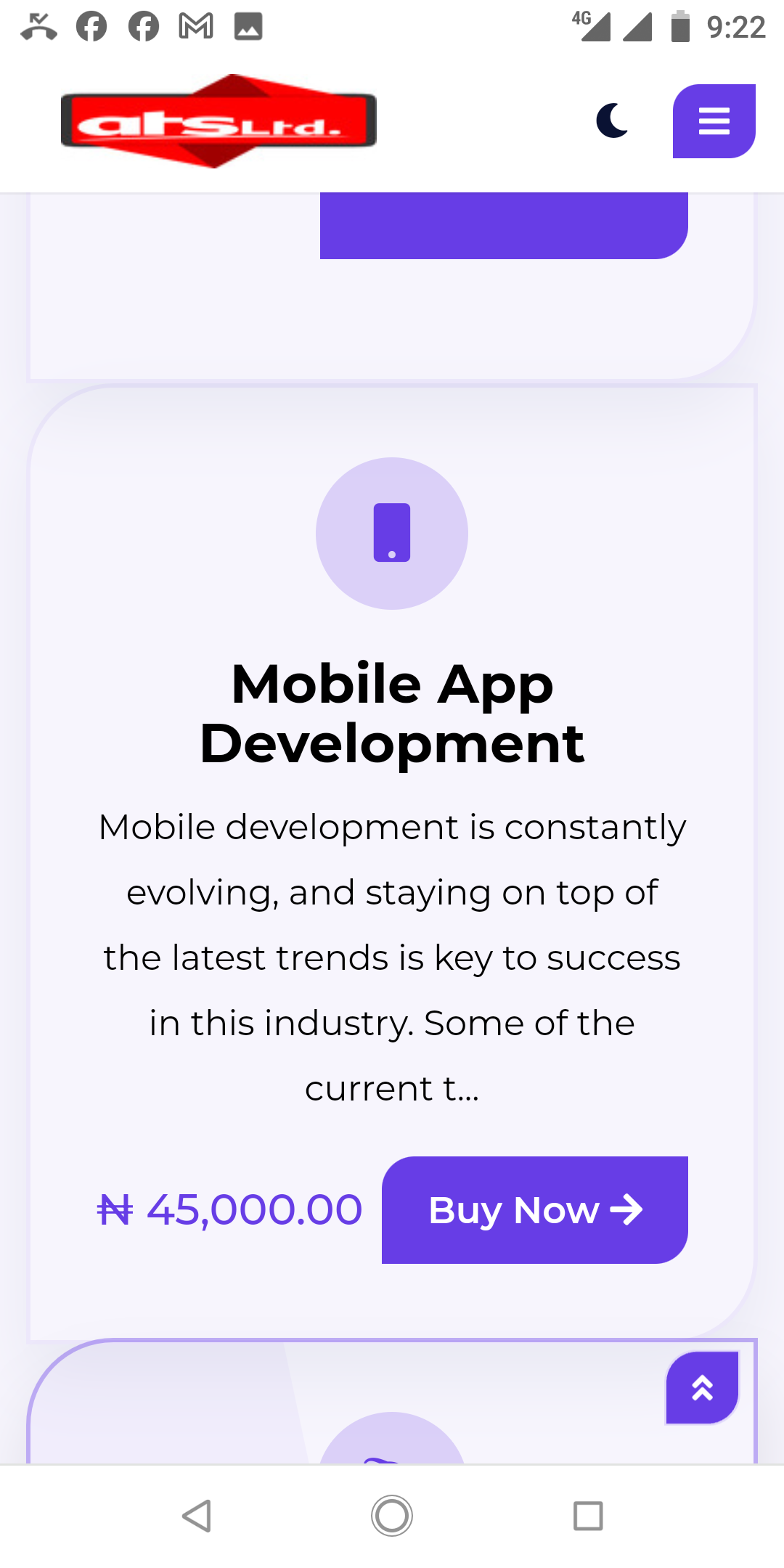Toggle dark mode with the moon icon
Viewport: 784px width, 1568px height.
click(612, 121)
